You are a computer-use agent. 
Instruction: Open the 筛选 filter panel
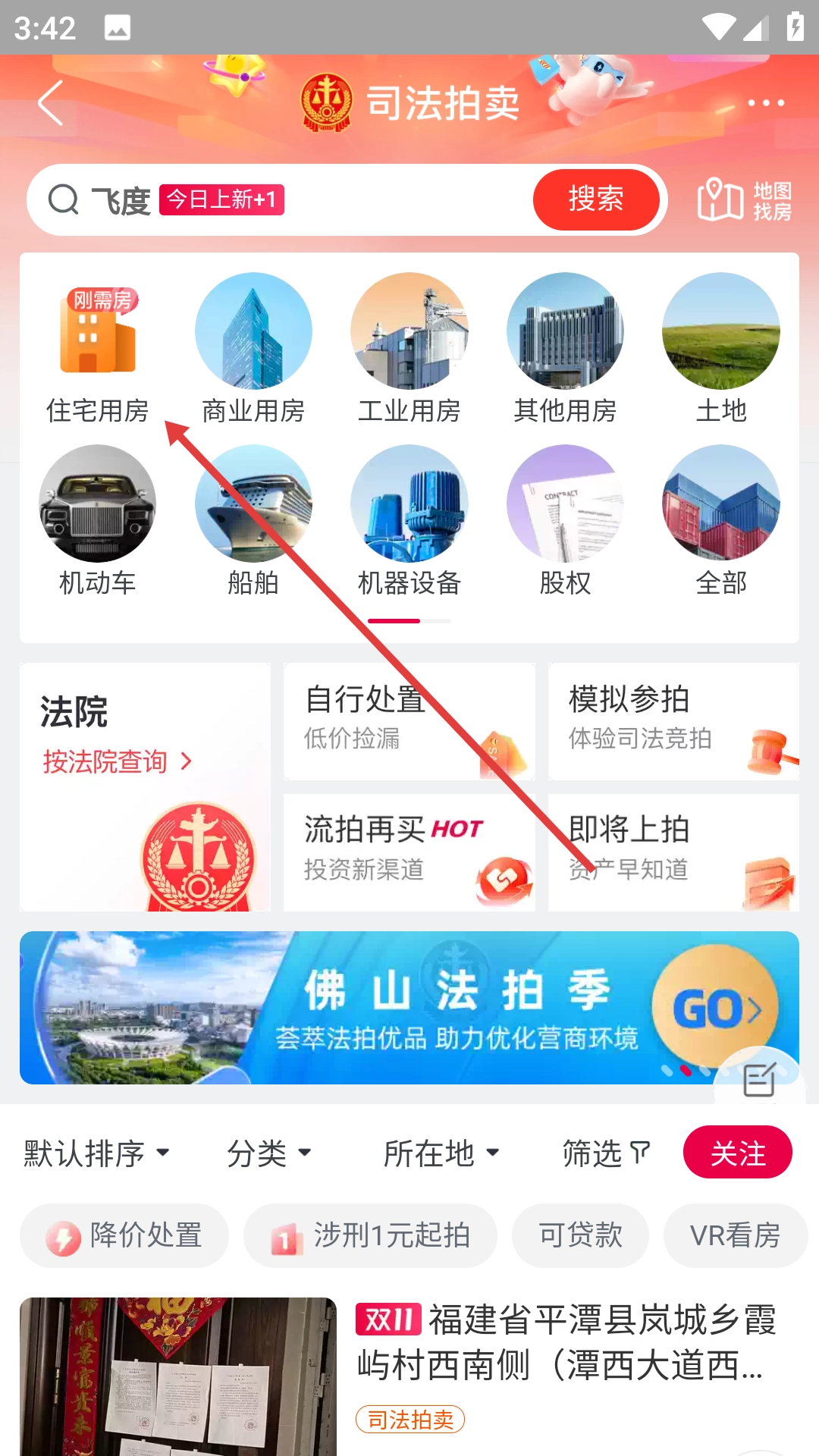pyautogui.click(x=606, y=1153)
